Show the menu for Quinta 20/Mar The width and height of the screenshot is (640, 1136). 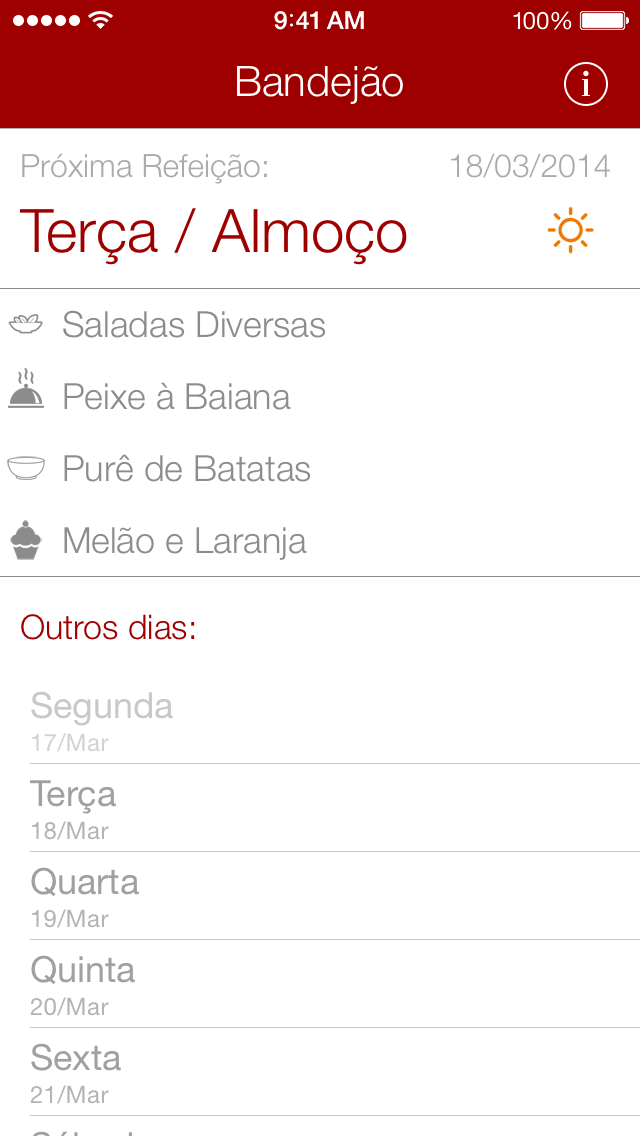320,984
